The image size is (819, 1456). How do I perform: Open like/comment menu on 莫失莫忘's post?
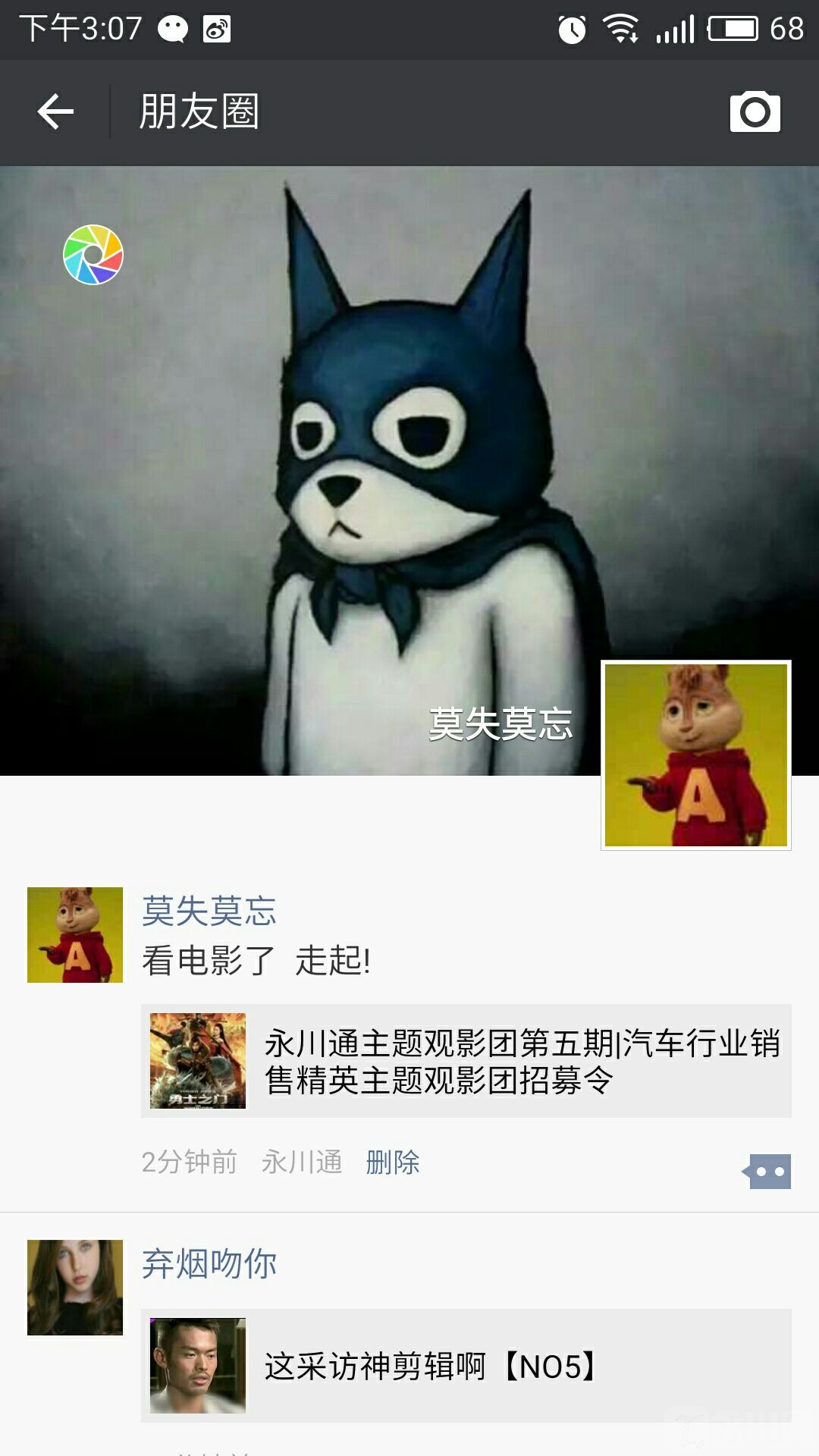click(769, 1172)
